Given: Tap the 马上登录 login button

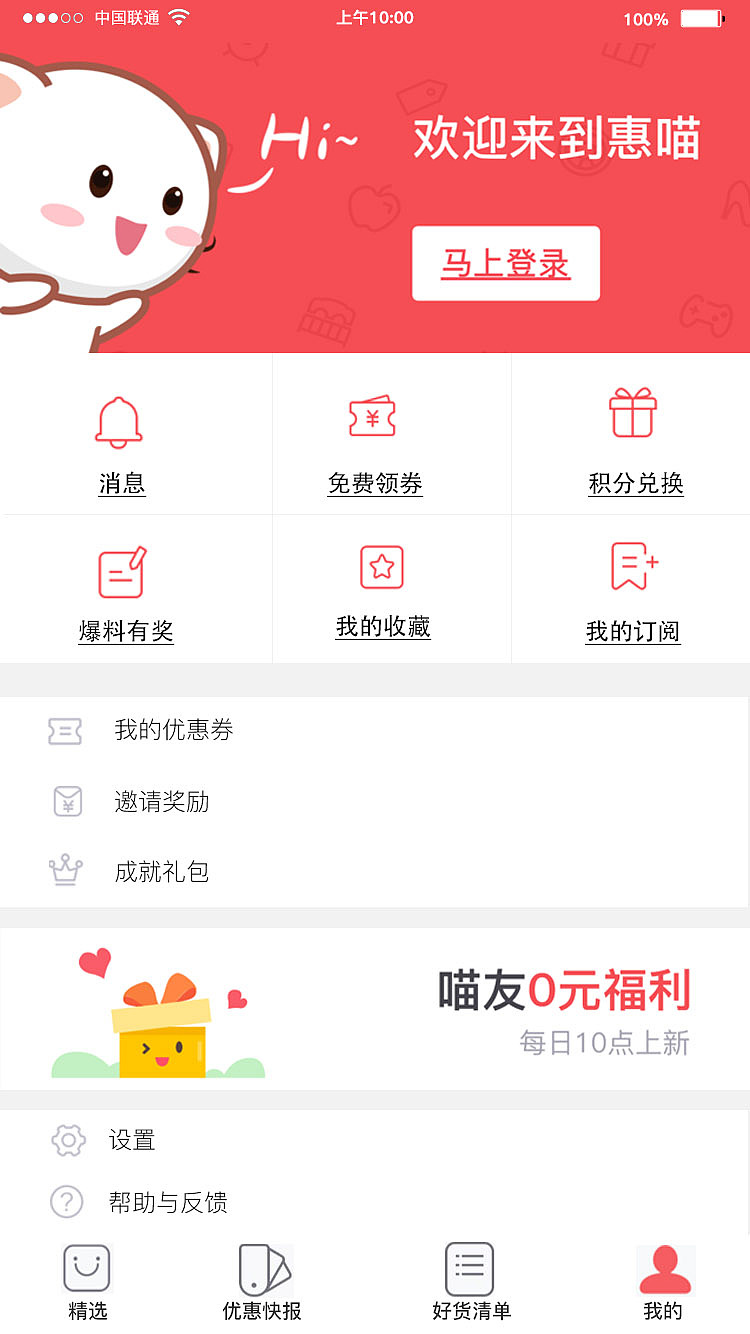Looking at the screenshot, I should (505, 263).
